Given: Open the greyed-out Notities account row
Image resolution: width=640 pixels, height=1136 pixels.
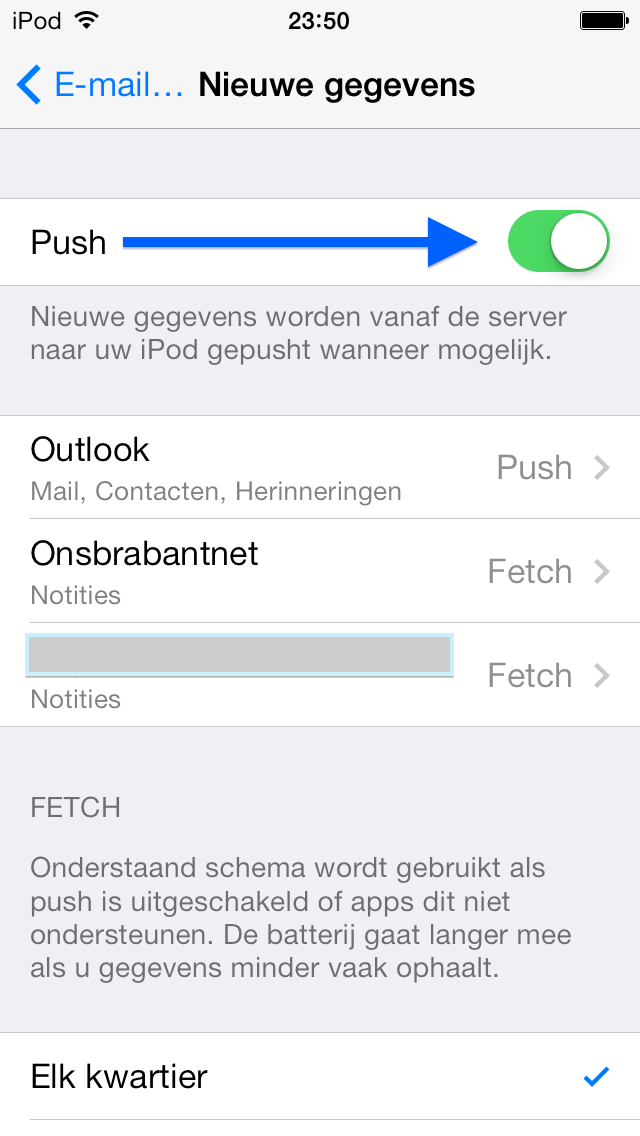Looking at the screenshot, I should (x=320, y=674).
